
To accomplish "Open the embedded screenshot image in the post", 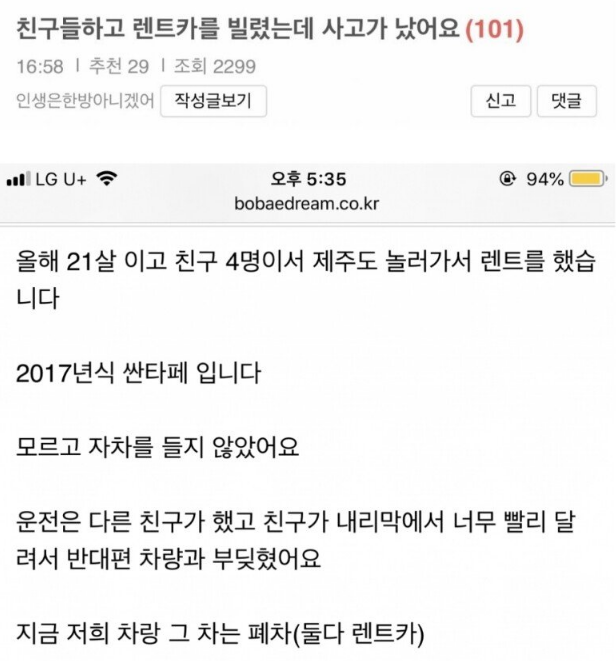I will [x=308, y=410].
